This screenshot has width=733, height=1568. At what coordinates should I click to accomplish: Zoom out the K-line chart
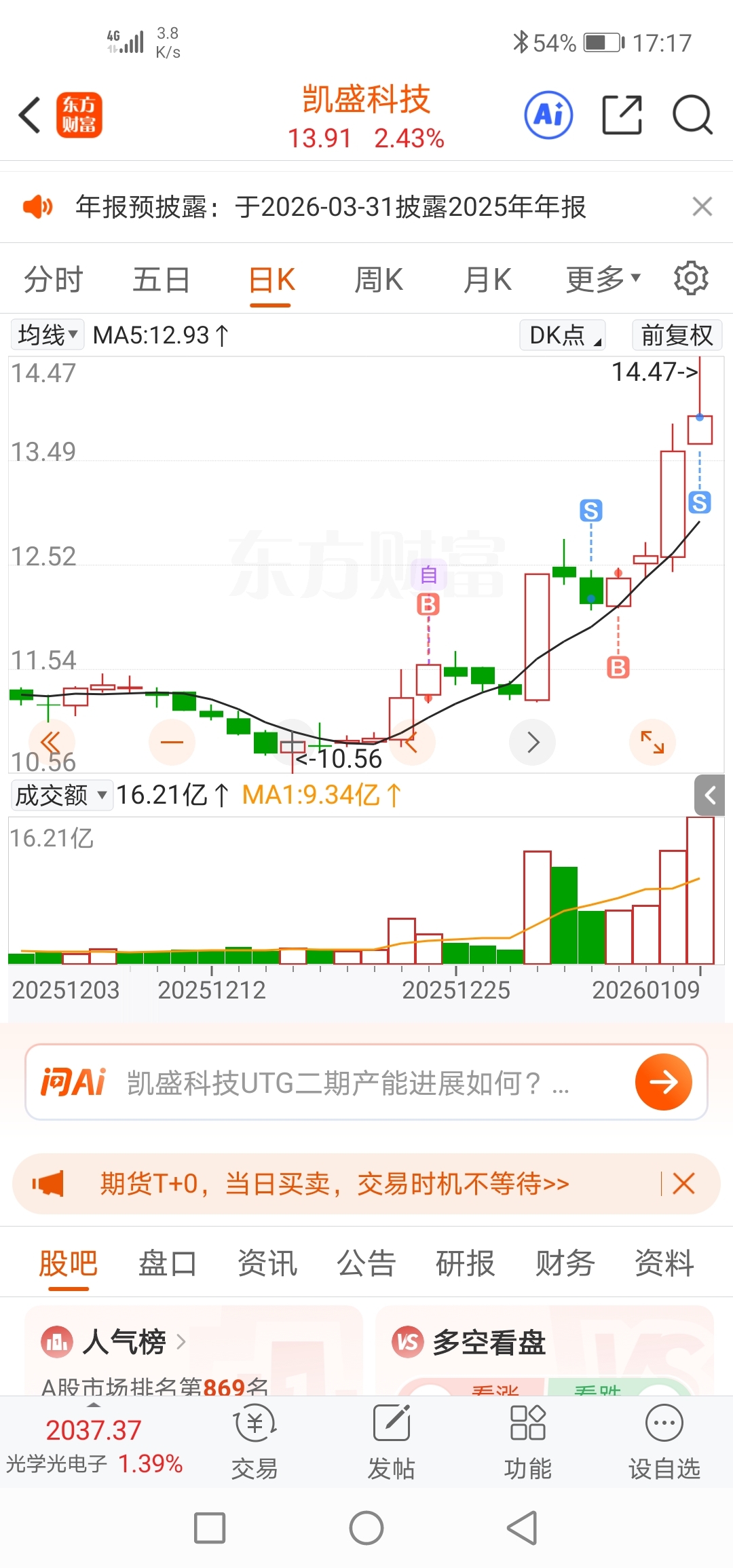[x=172, y=742]
